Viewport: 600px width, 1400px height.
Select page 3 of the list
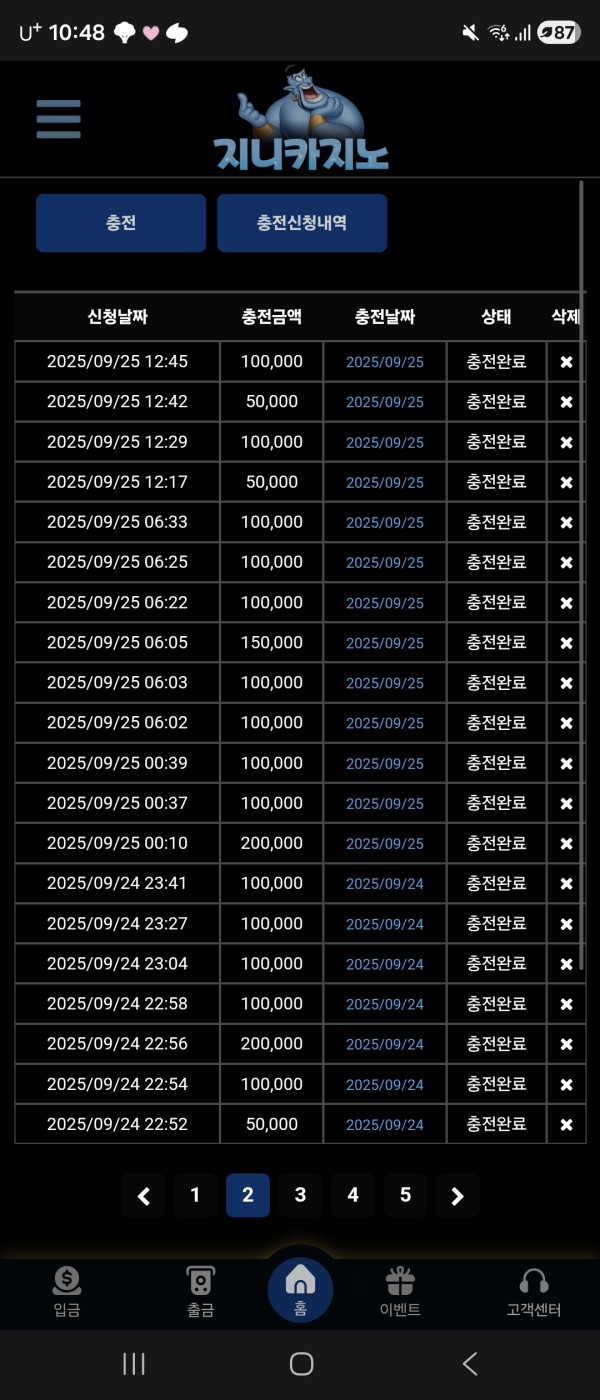point(300,1196)
